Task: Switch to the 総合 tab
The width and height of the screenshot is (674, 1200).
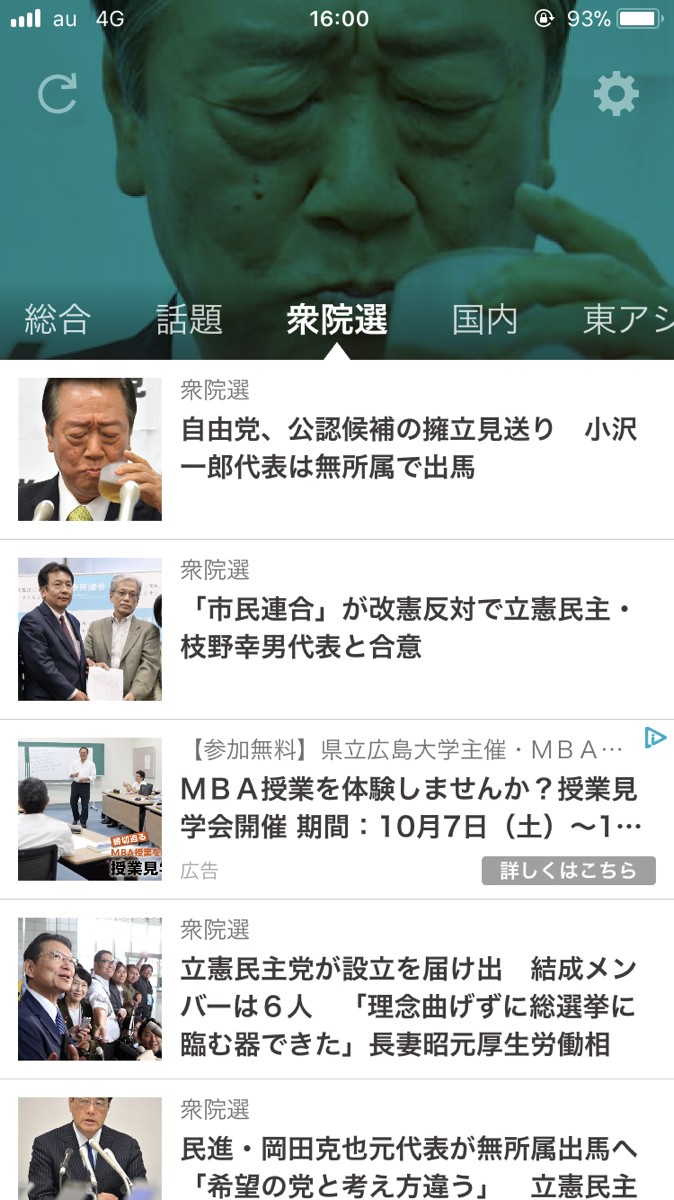Action: 57,320
